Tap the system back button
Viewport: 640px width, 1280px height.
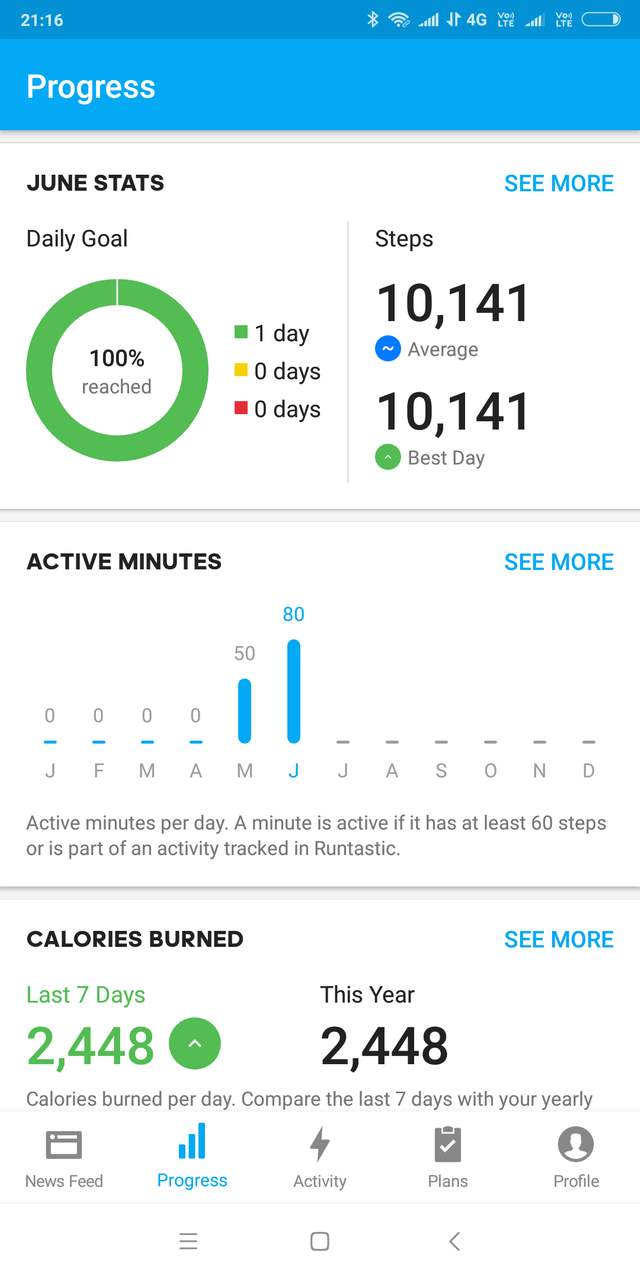(x=454, y=1241)
